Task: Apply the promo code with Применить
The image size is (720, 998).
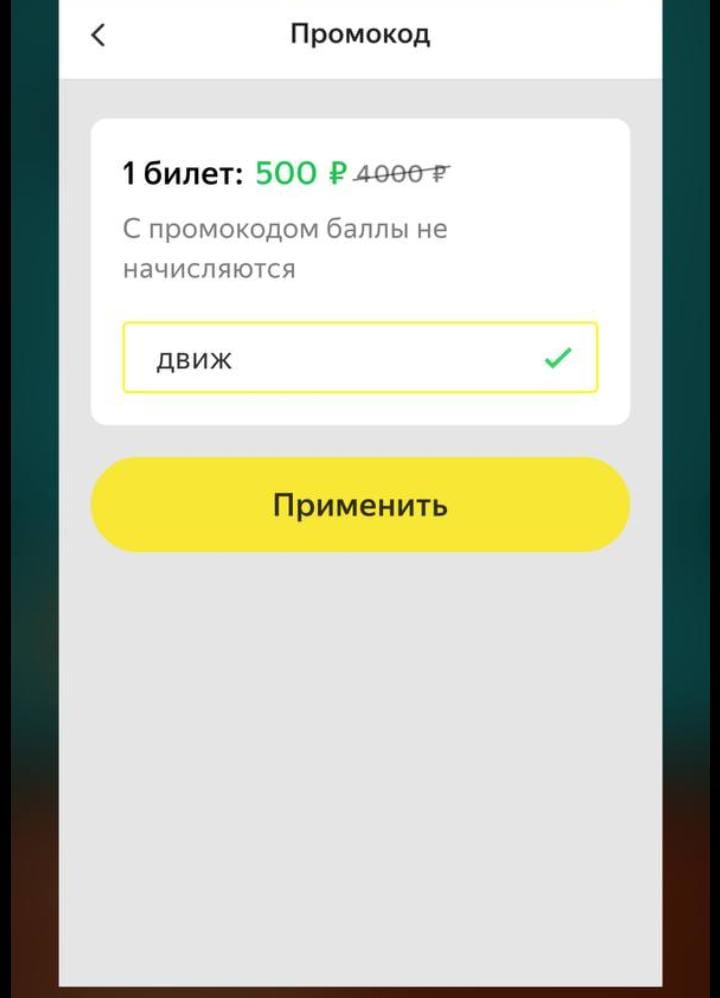Action: pyautogui.click(x=360, y=505)
